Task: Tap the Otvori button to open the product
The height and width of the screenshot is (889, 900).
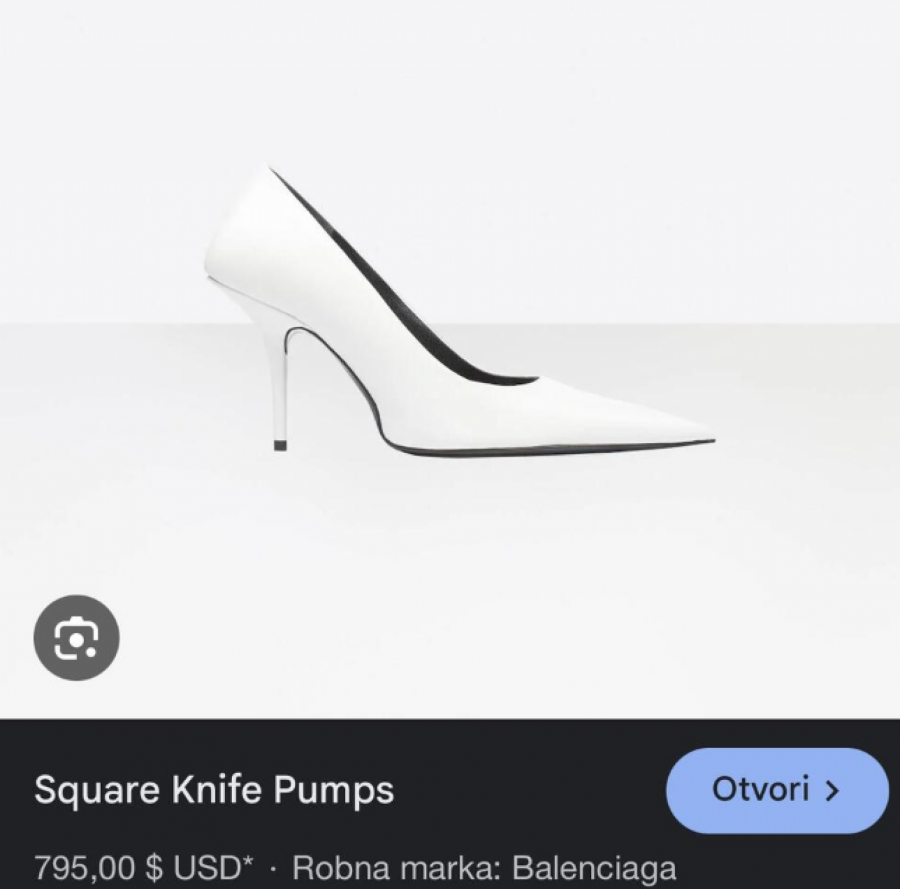Action: tap(776, 790)
